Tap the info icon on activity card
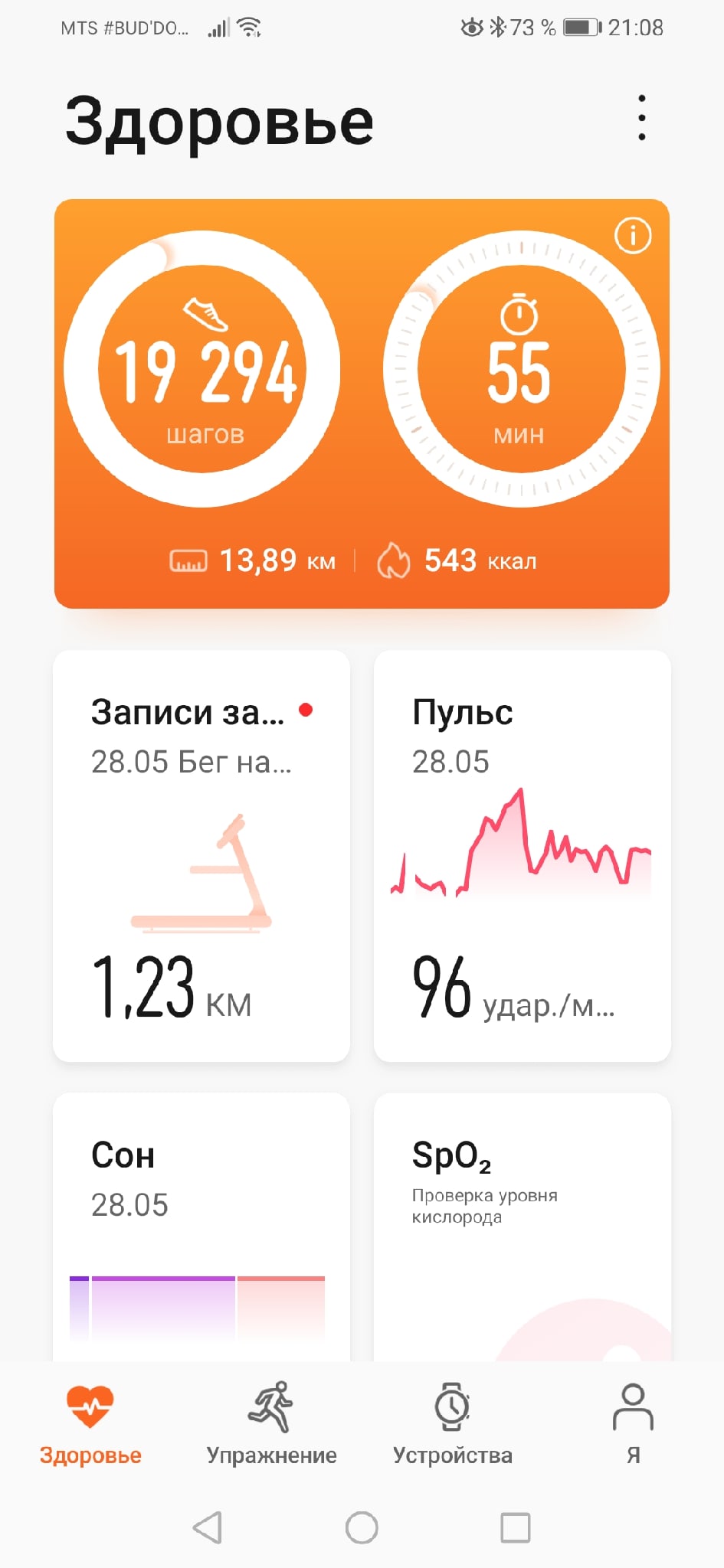 (x=633, y=235)
